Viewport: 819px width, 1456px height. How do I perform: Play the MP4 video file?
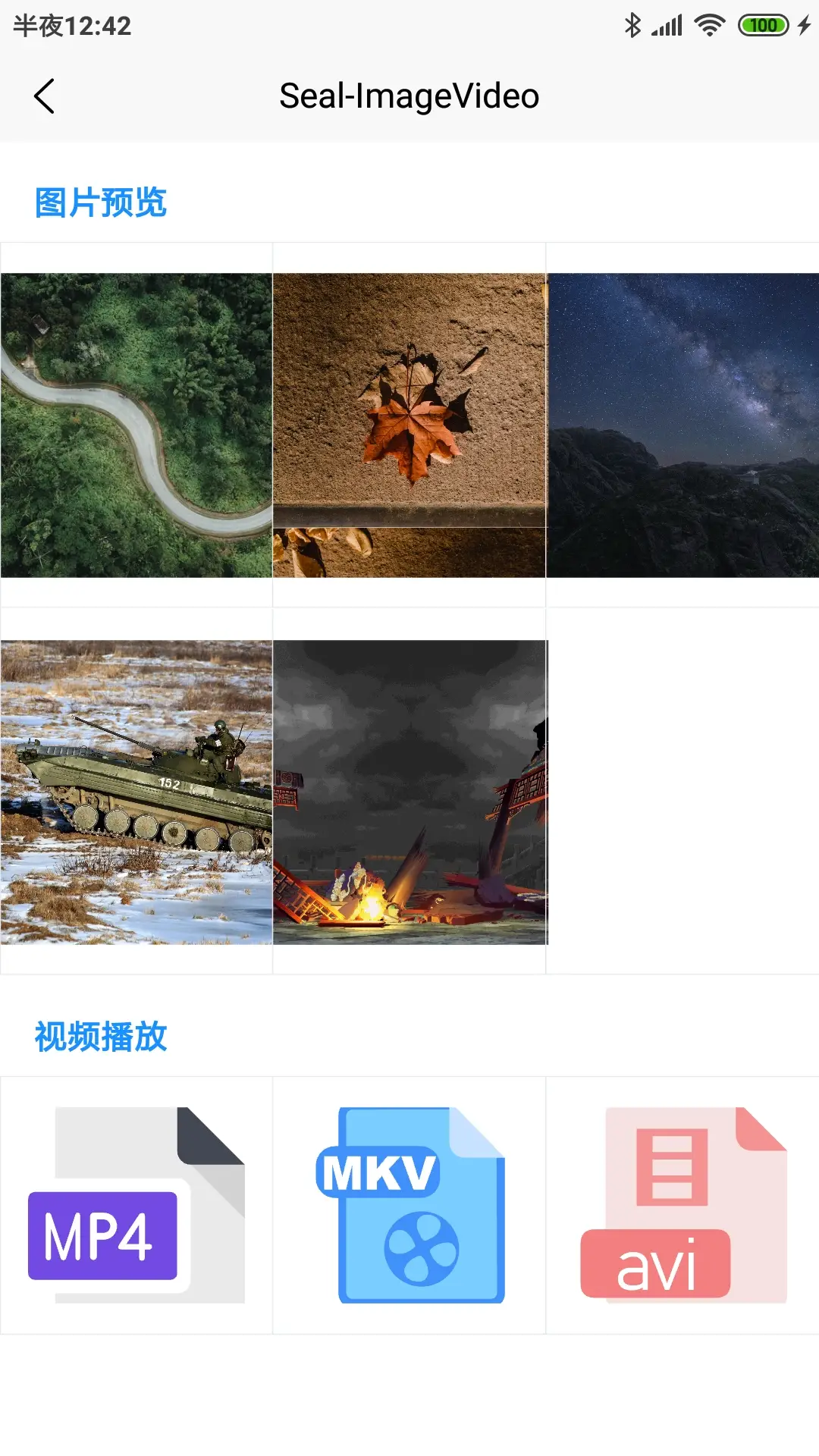point(136,1204)
